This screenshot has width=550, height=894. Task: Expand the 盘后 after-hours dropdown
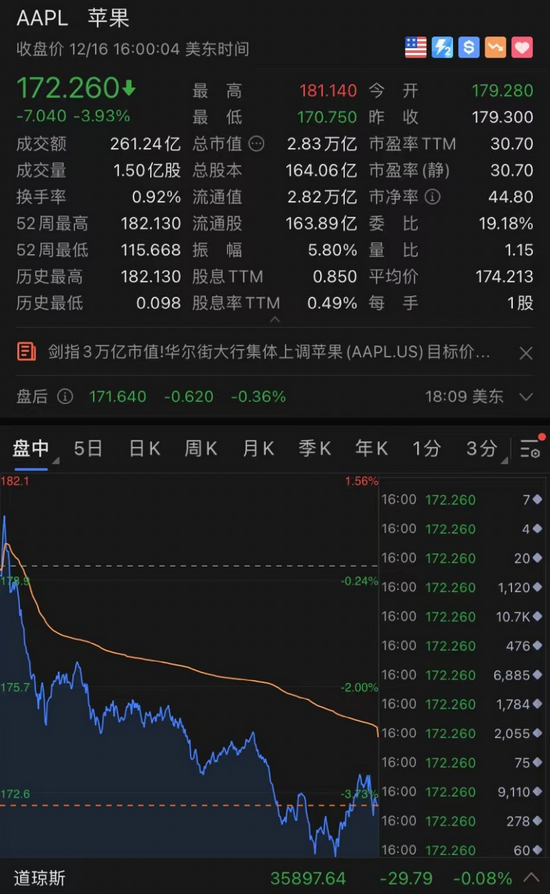tap(527, 396)
